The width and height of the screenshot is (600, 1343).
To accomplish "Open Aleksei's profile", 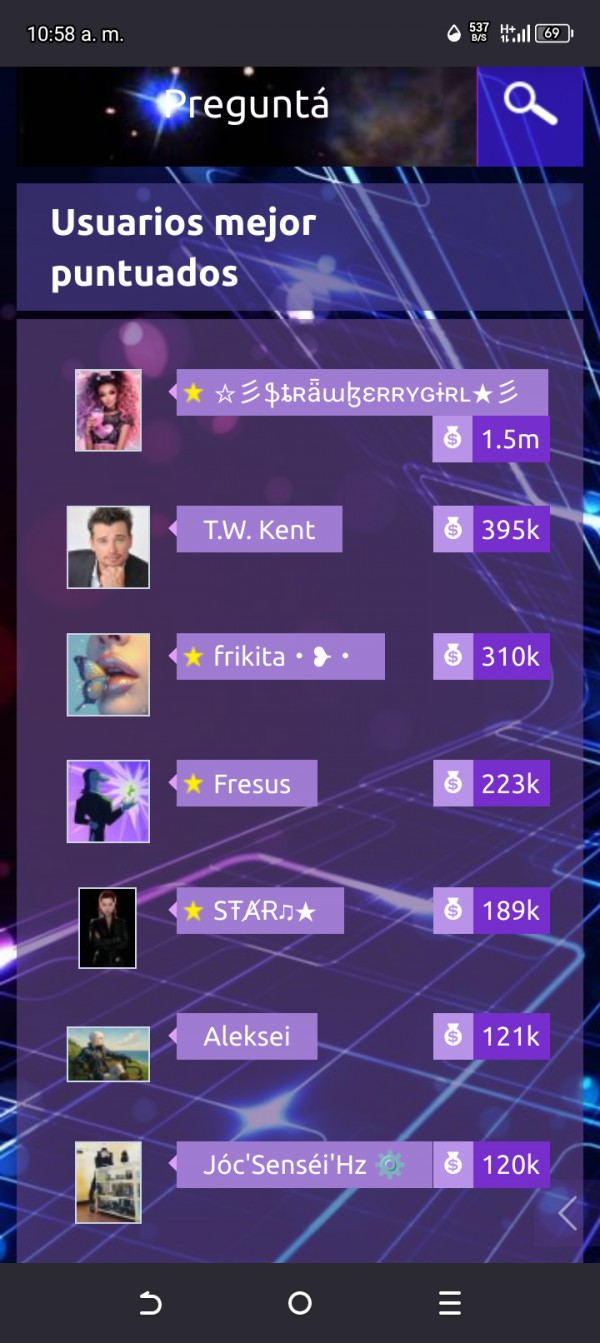I will pyautogui.click(x=246, y=1037).
